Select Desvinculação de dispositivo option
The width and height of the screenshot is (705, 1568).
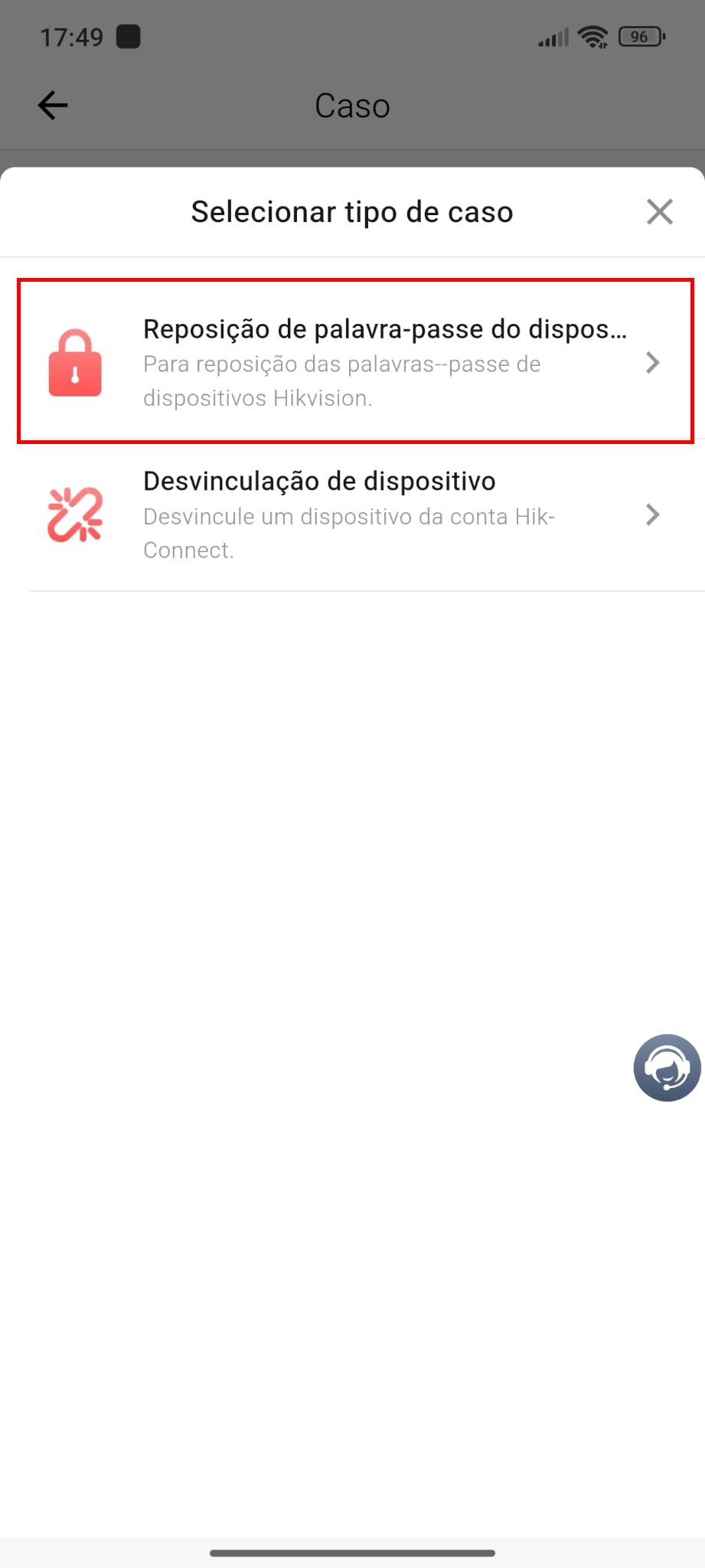click(x=355, y=514)
